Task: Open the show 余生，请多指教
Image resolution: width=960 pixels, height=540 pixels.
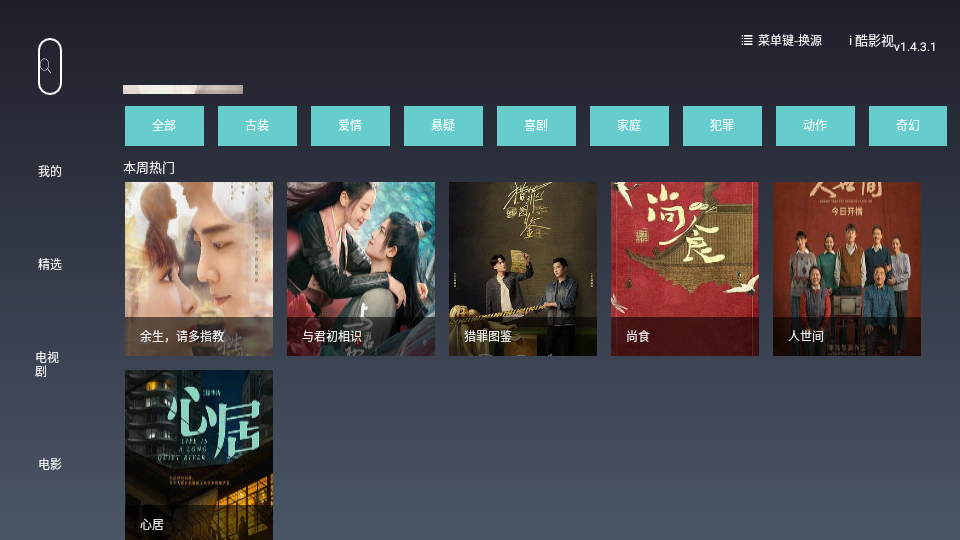Action: tap(199, 268)
